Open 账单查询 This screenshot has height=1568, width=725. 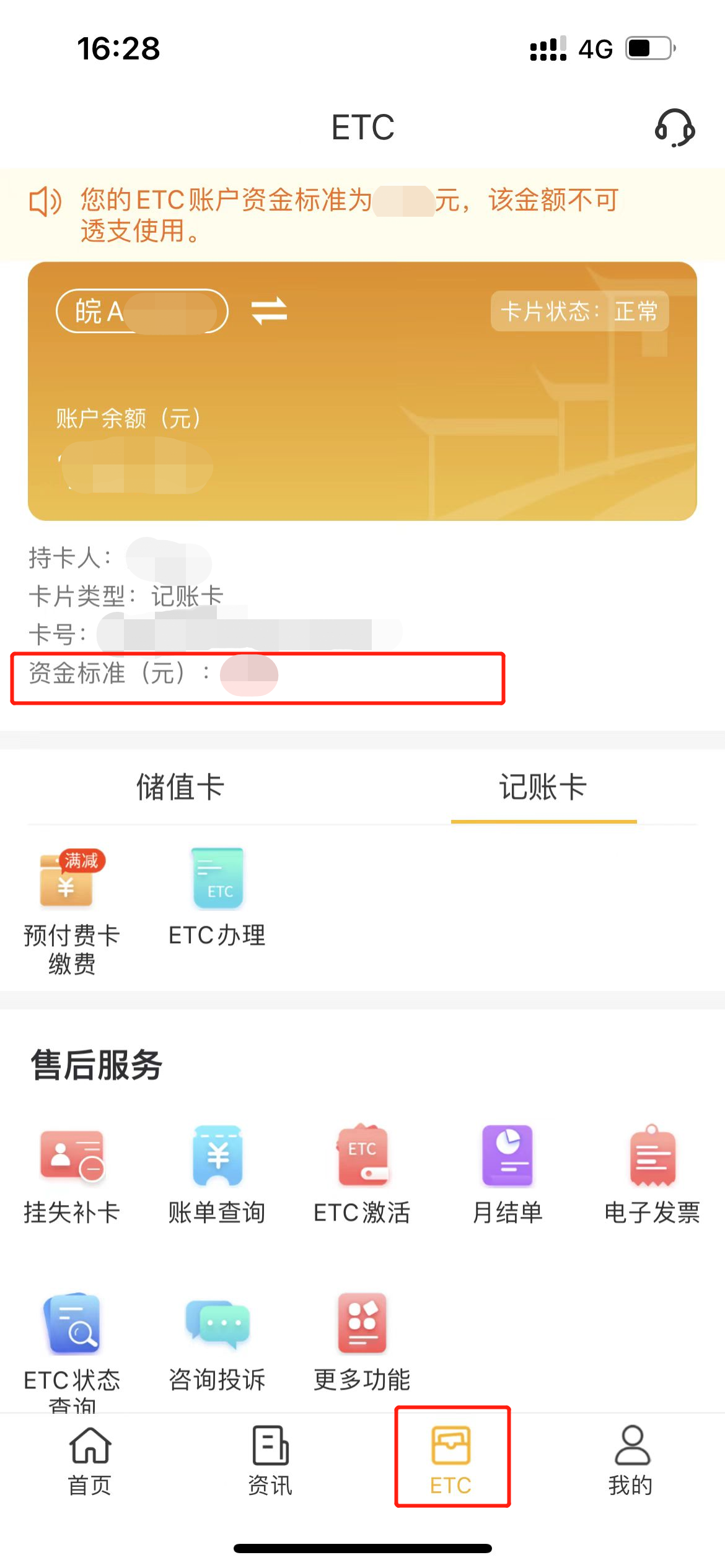tap(217, 1174)
